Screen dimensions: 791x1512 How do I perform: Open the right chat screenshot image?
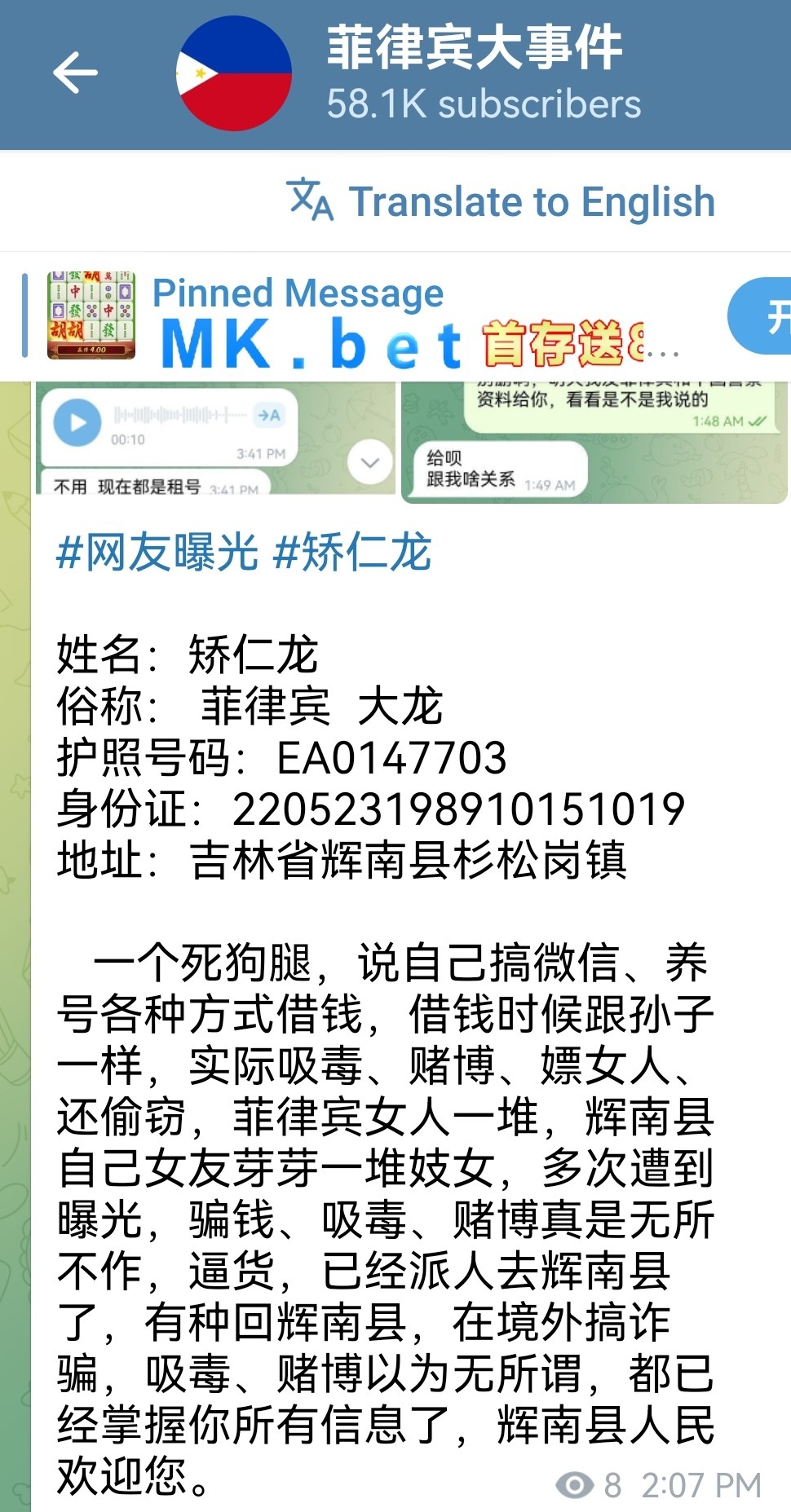pyautogui.click(x=594, y=441)
